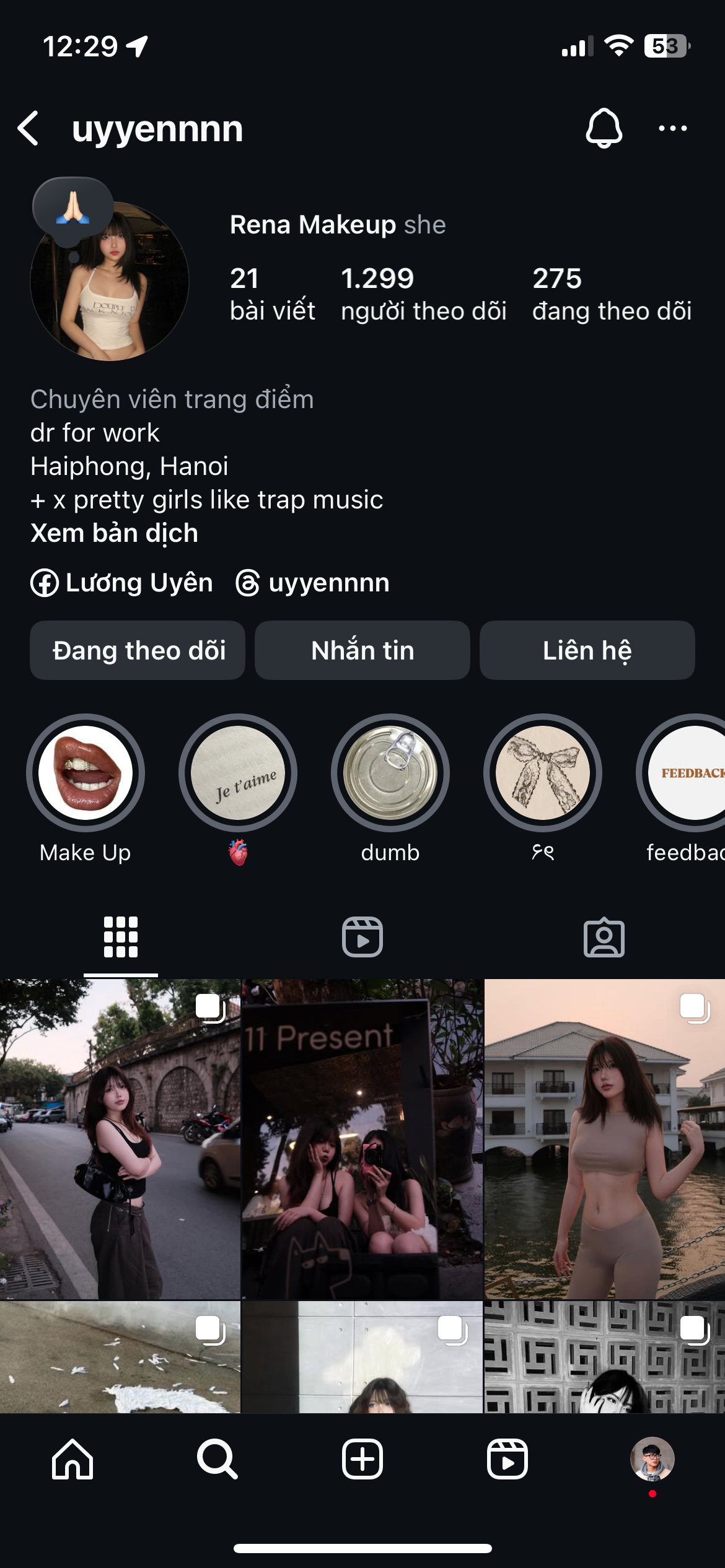The image size is (725, 1568).
Task: Open the 275 đang theo dõi list
Action: 612,294
